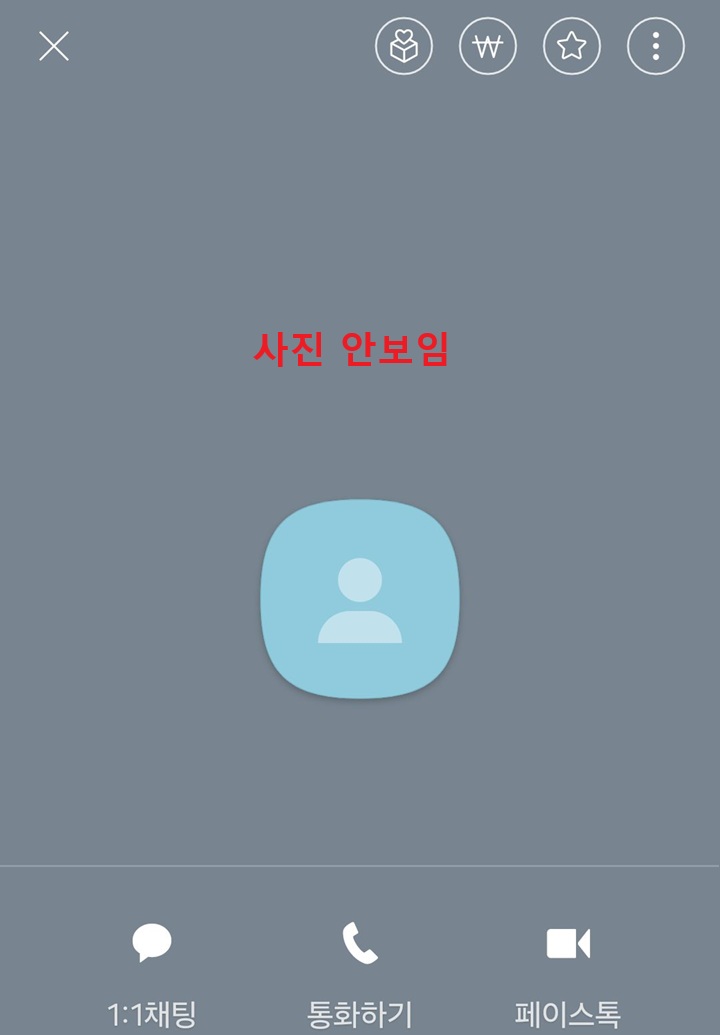The height and width of the screenshot is (1035, 720).
Task: Tap the phone handset icon for voice call
Action: (x=359, y=940)
